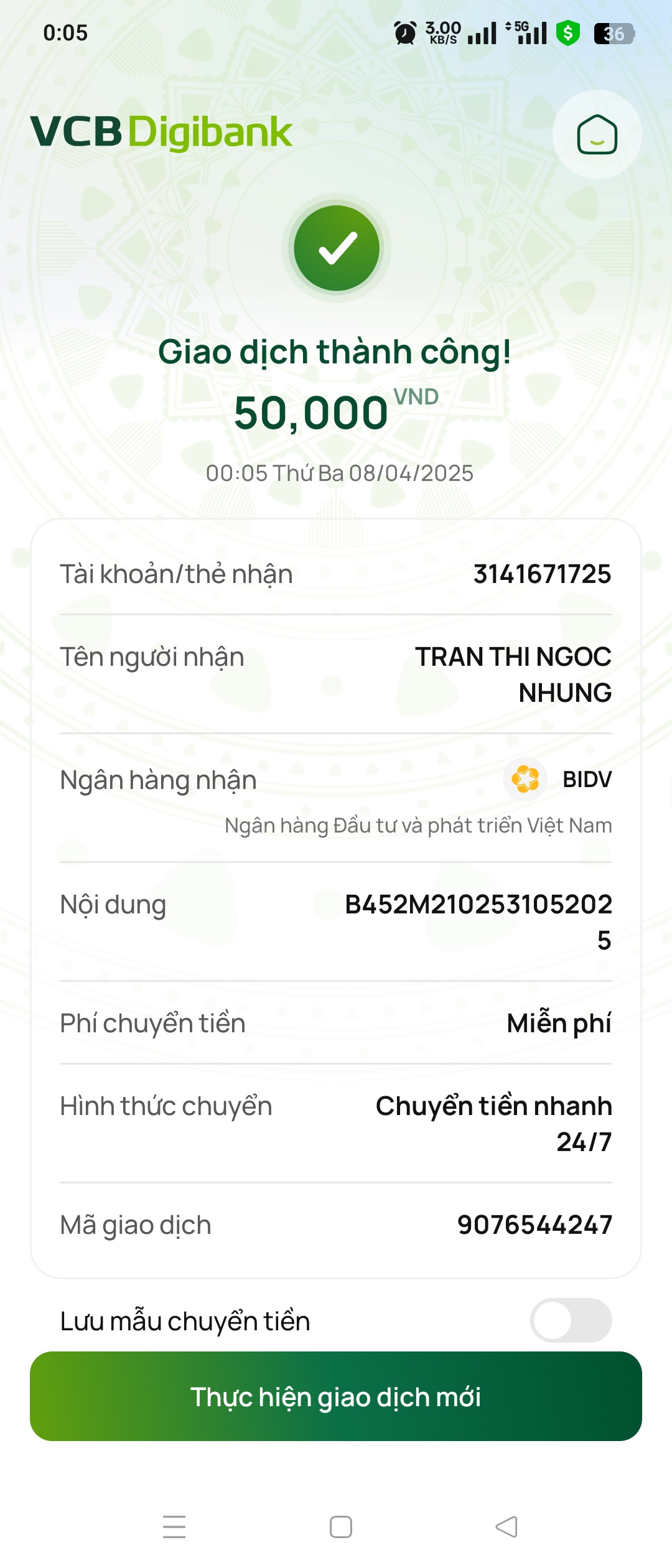The width and height of the screenshot is (672, 1568).
Task: Tap Thực hiện giao dịch mới button
Action: coord(336,1396)
